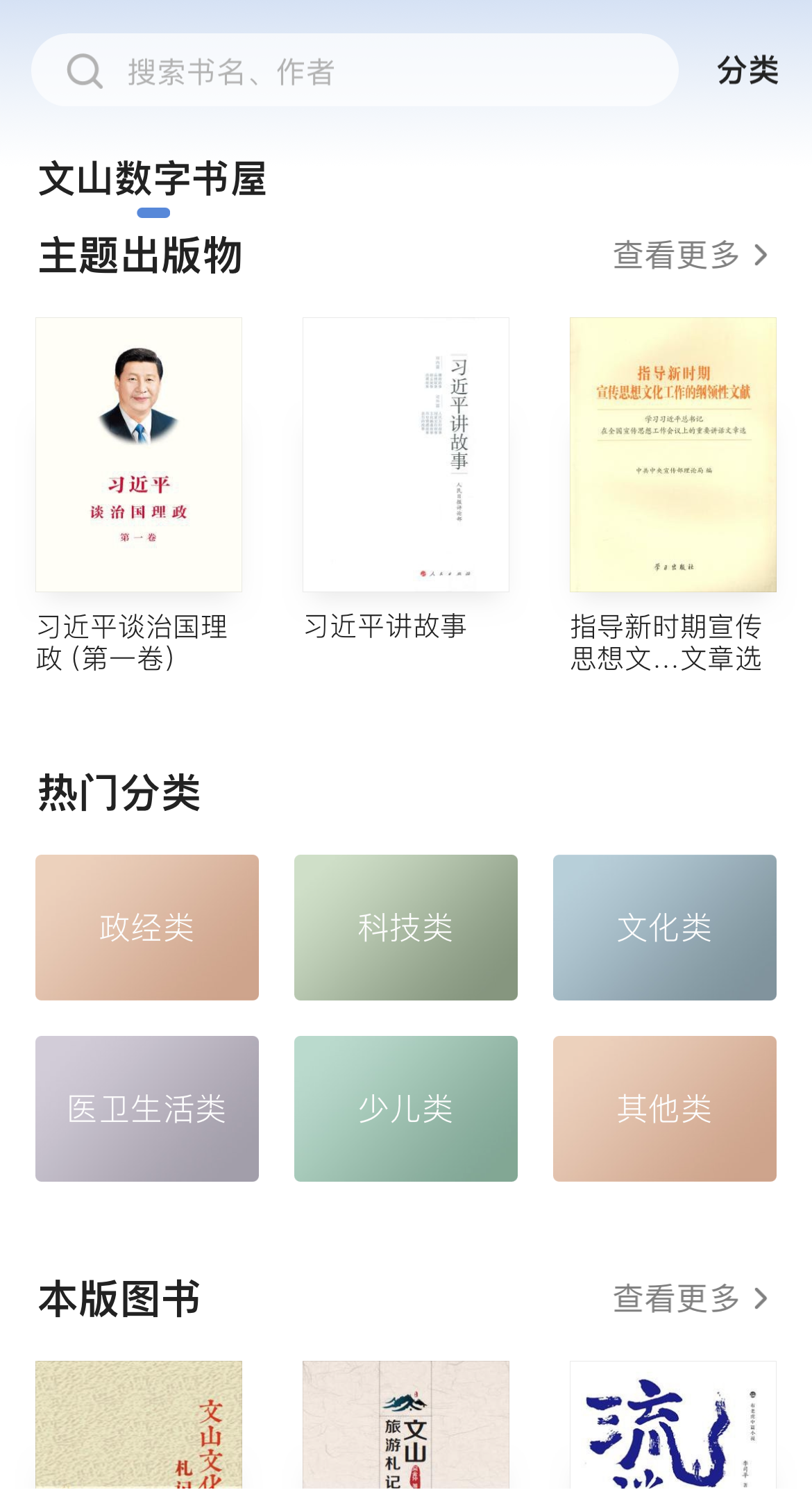The height and width of the screenshot is (1499, 812).
Task: Open the 其他类 category
Action: (664, 1109)
